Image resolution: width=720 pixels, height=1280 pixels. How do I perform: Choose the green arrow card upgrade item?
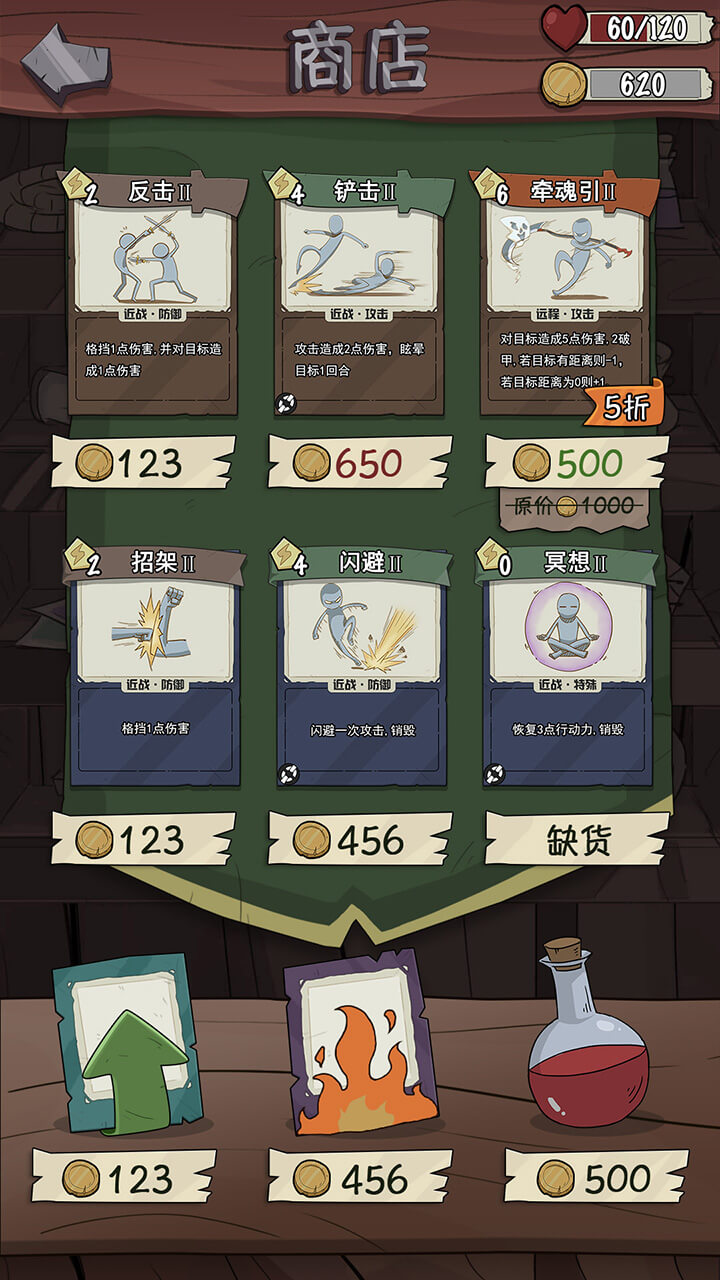pyautogui.click(x=128, y=1045)
